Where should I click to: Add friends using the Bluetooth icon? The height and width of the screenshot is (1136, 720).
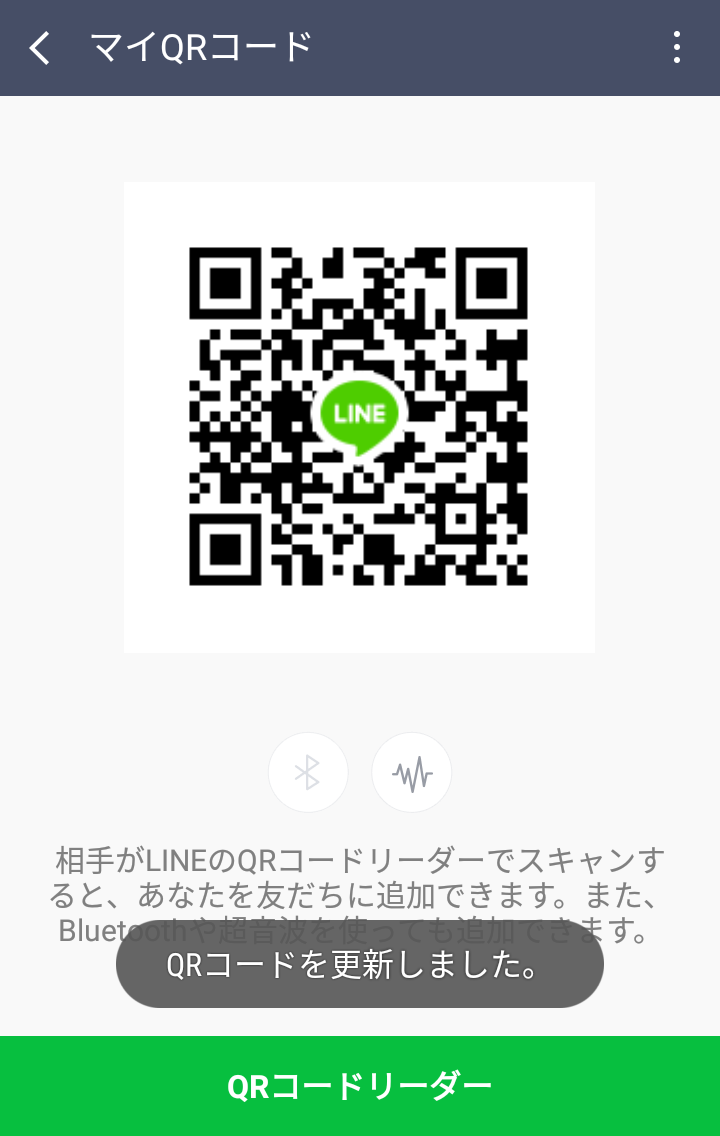pos(308,772)
